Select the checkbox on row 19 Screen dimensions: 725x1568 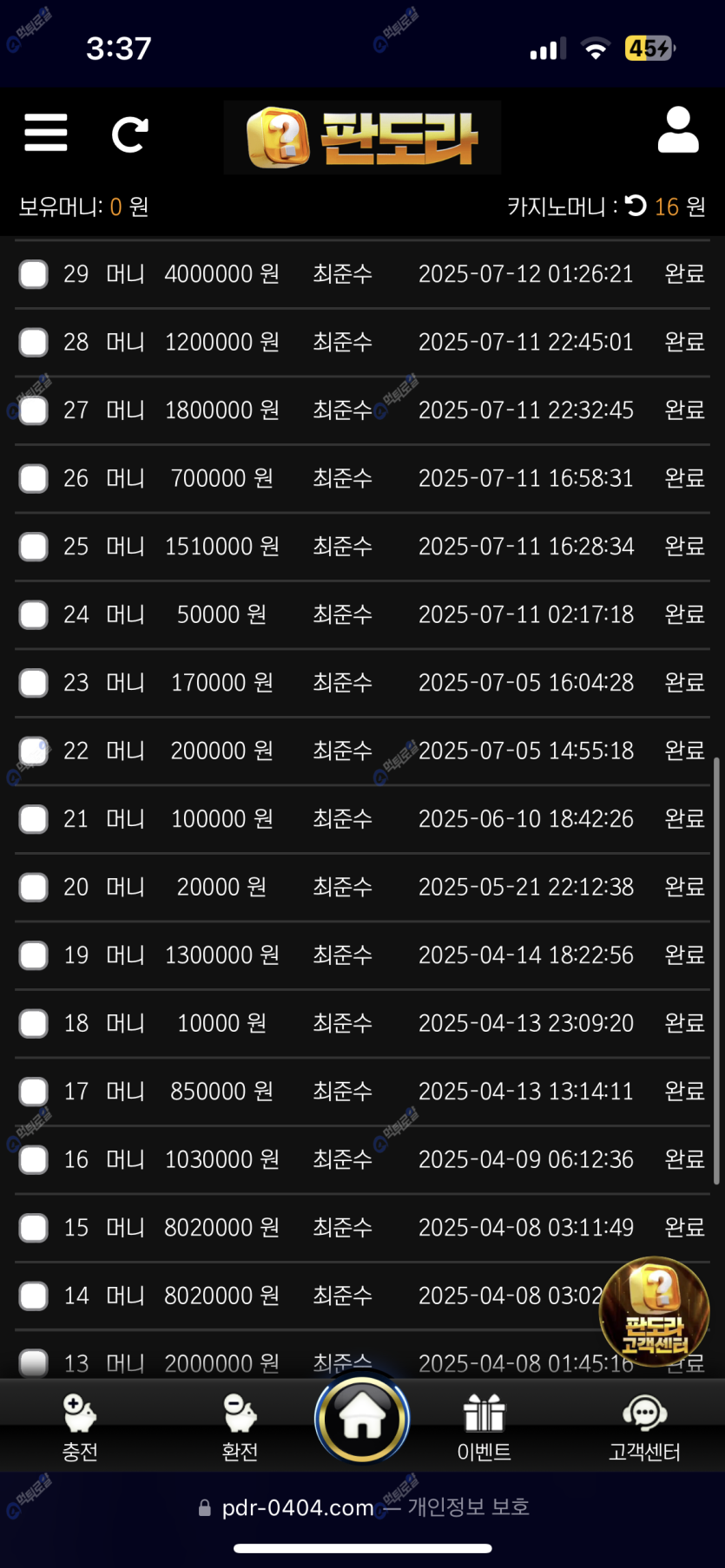coord(34,955)
